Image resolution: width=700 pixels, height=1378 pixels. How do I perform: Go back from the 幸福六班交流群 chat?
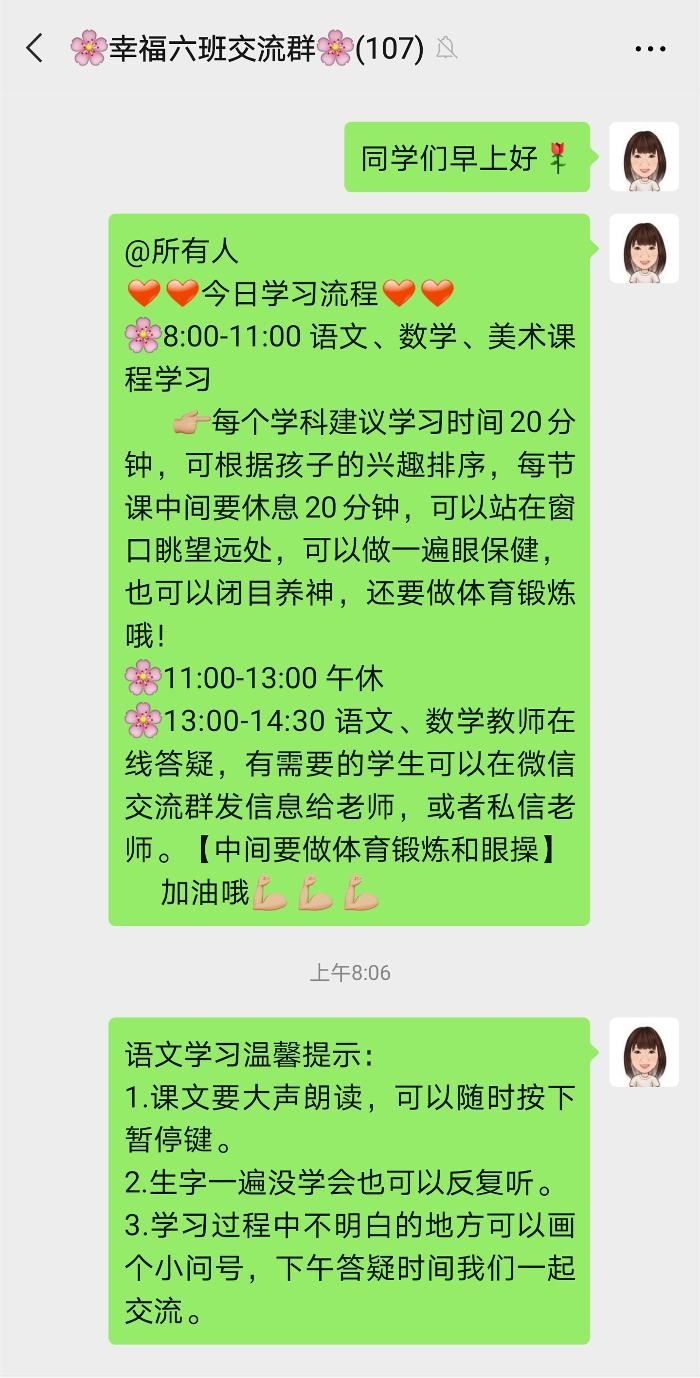(35, 47)
